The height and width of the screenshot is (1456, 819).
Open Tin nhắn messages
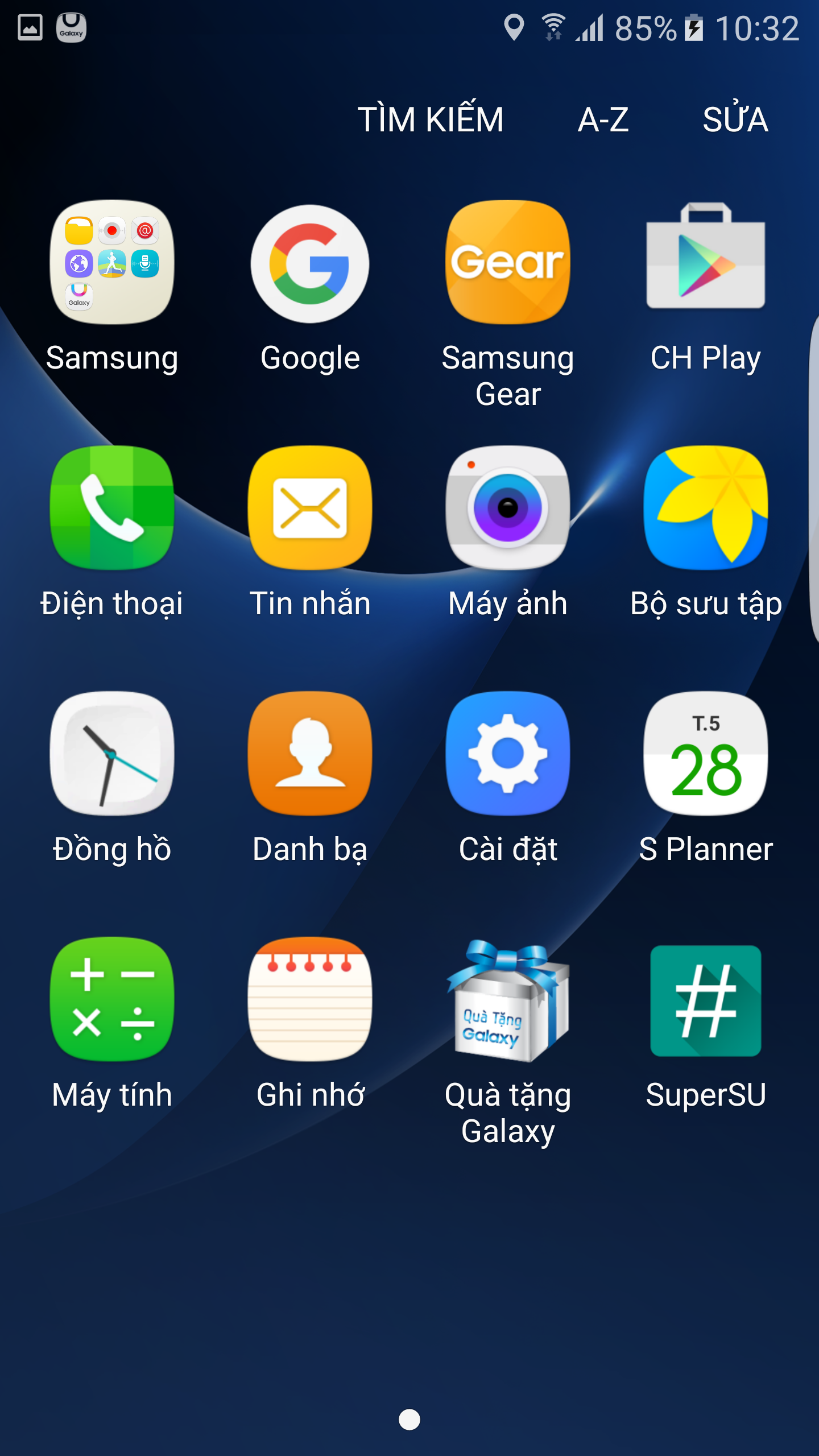click(310, 508)
